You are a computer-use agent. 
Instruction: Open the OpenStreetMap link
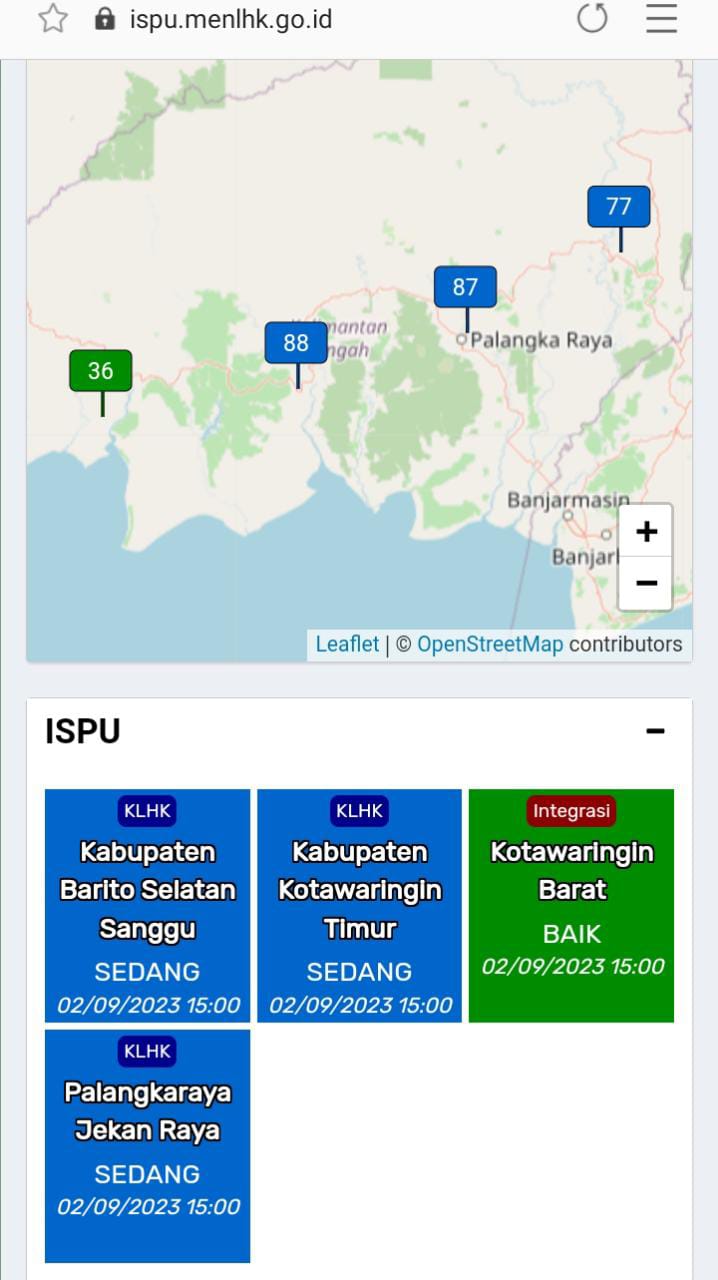(x=489, y=644)
